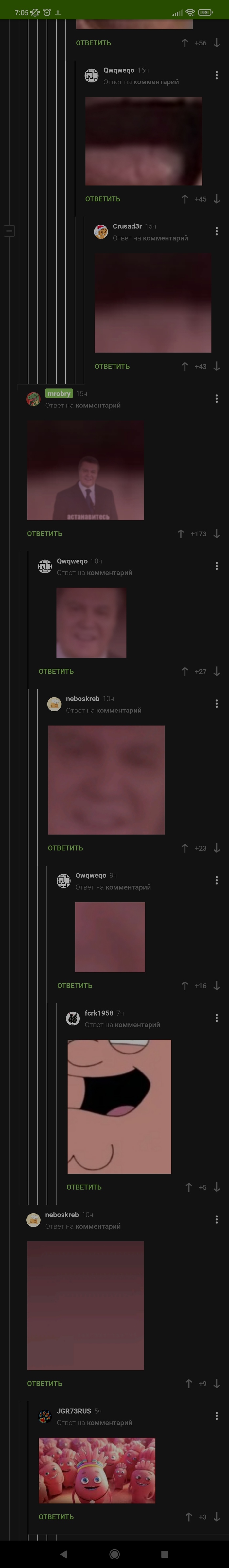
Task: Reply to fcrk1958's comment
Action: pyautogui.click(x=83, y=1187)
